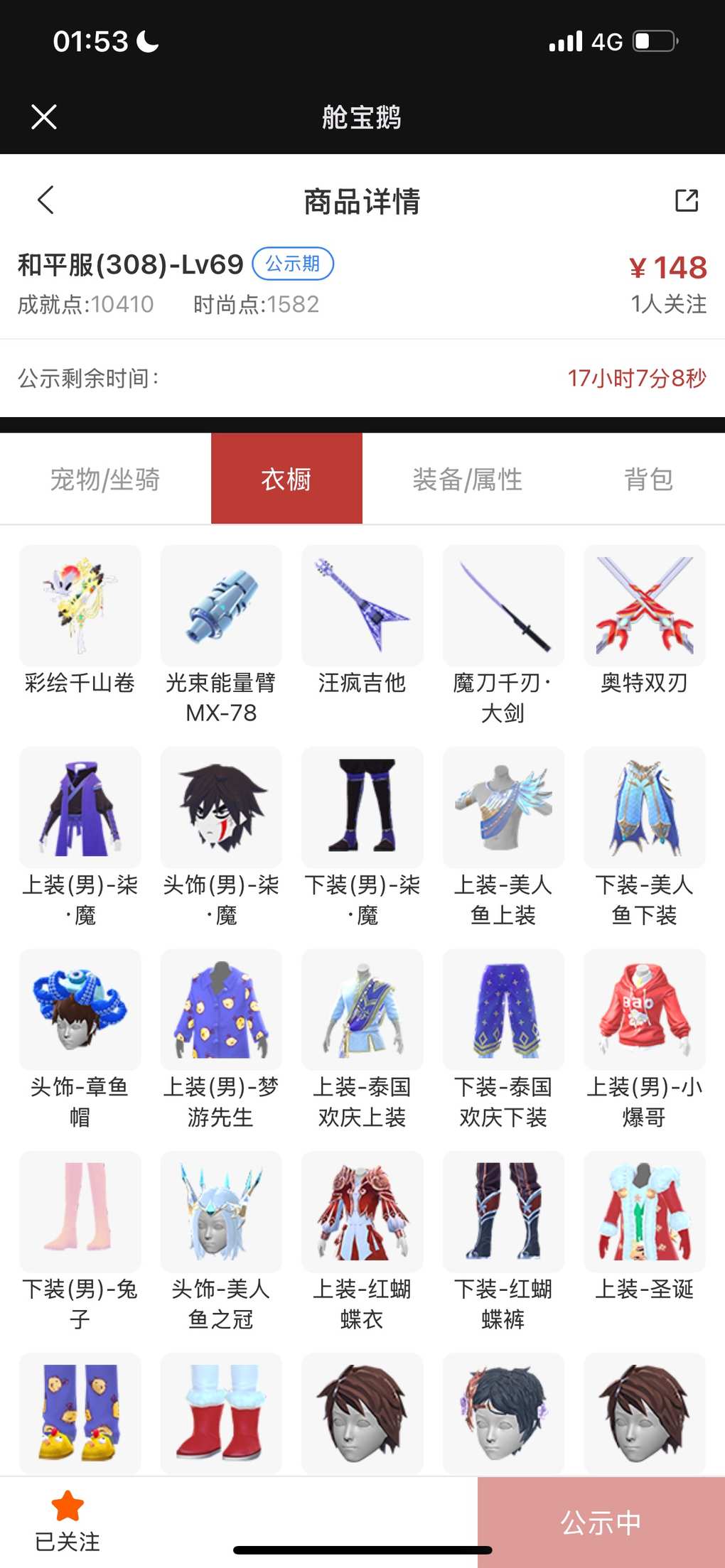Select the 衣橱 tab
The image size is (725, 1568).
point(286,480)
